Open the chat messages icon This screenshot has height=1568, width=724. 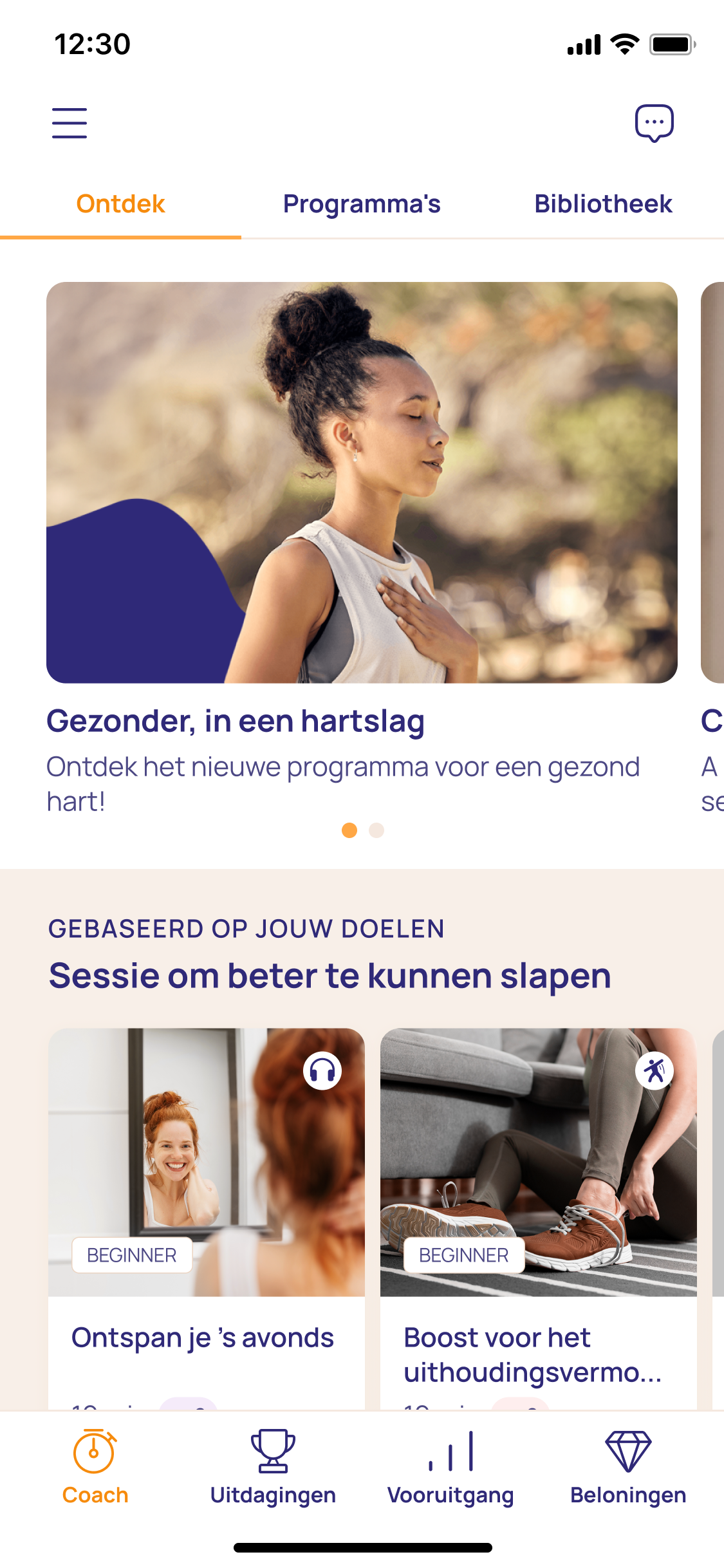(x=654, y=123)
